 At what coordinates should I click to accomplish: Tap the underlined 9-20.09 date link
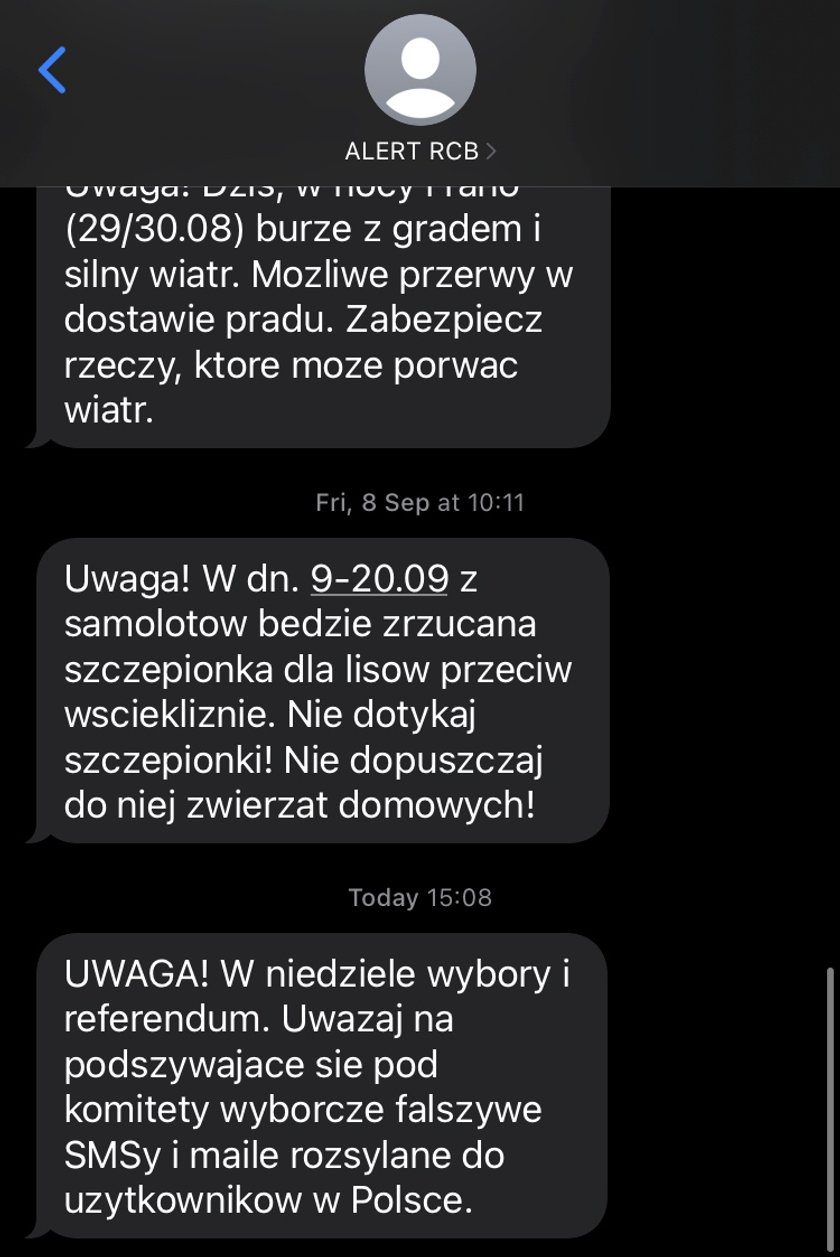379,578
